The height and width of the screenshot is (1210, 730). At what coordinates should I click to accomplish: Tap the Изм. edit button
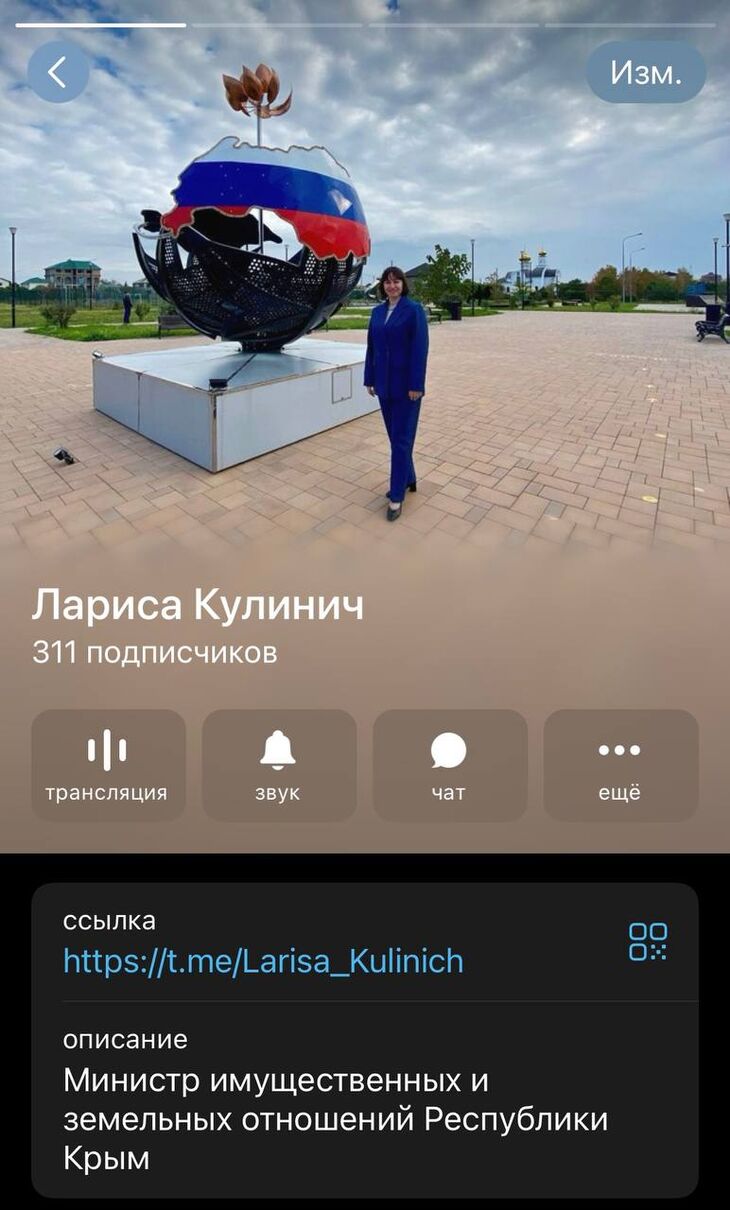645,72
